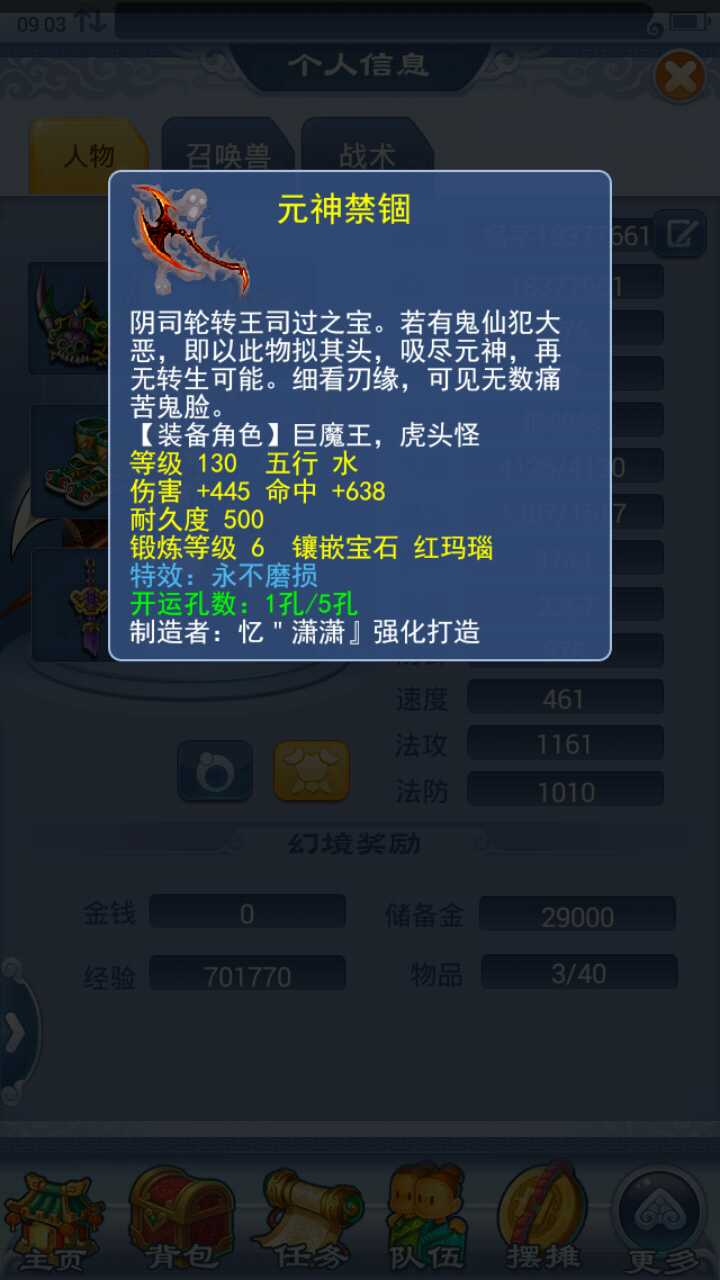Screen dimensions: 720x1280
Task: Expand the side panel arrow
Action: [16, 1033]
